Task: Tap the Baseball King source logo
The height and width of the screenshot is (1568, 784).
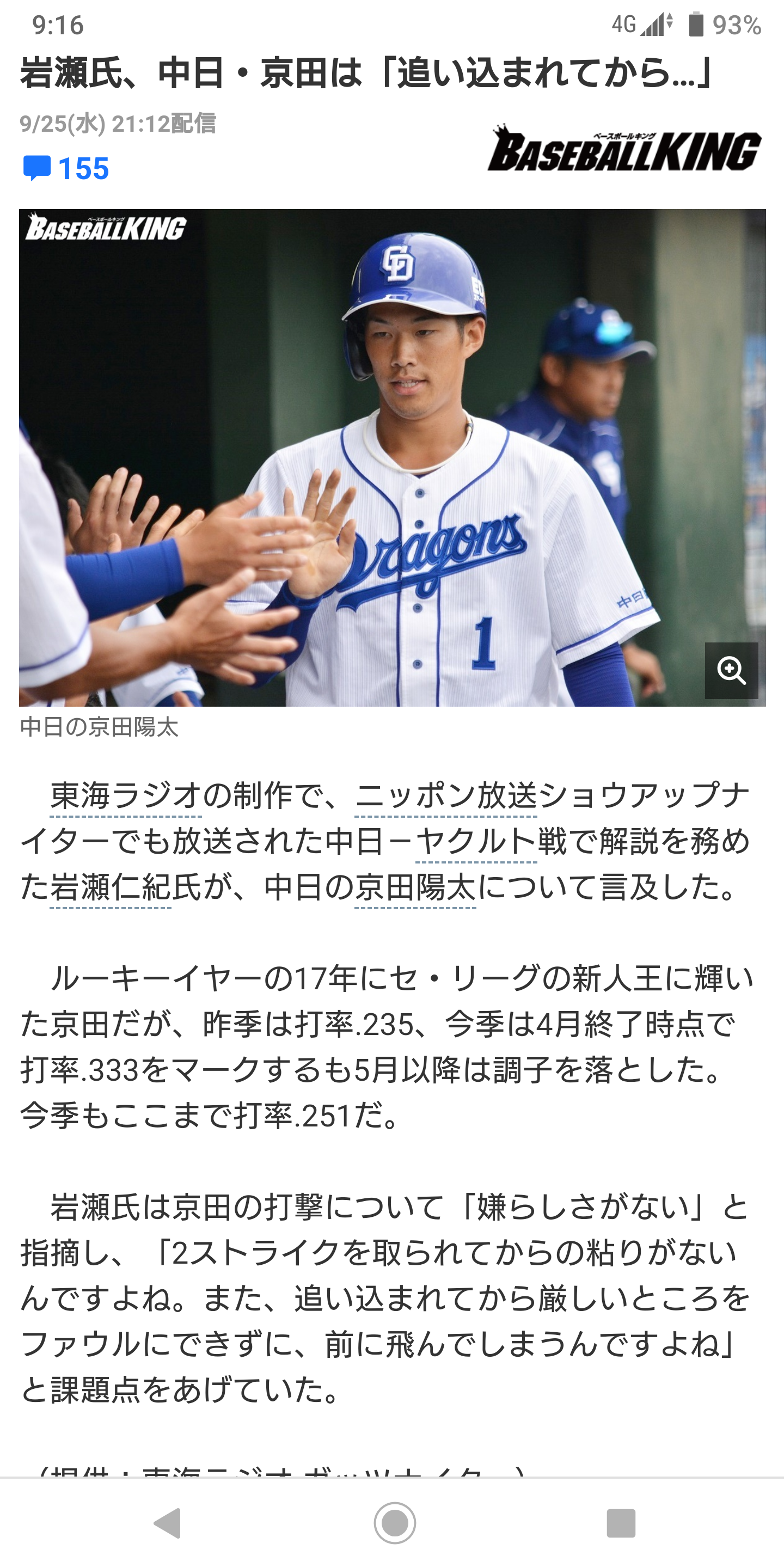Action: coord(624,149)
